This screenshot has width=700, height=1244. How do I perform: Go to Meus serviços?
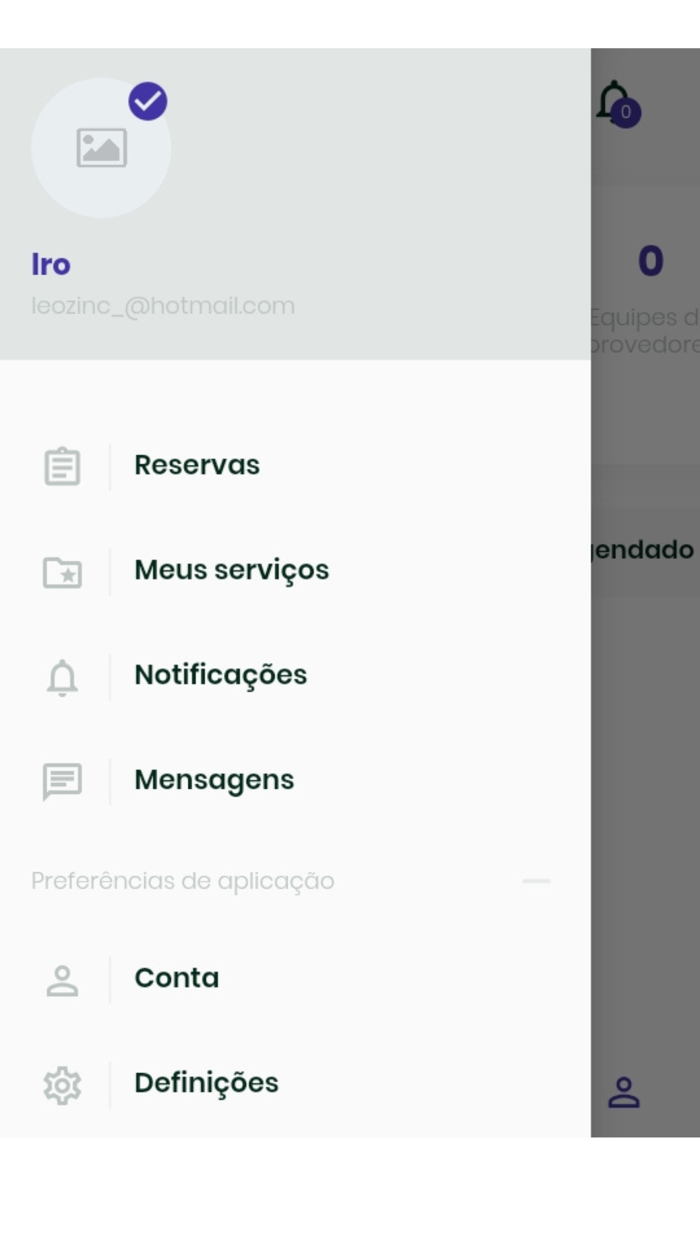[231, 571]
